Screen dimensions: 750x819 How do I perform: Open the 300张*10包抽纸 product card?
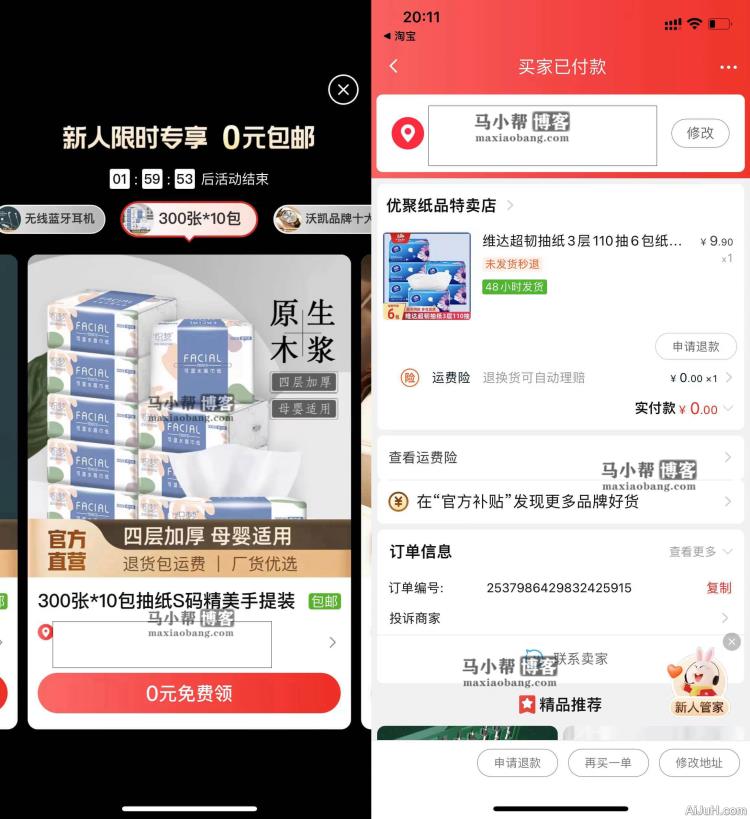pyautogui.click(x=189, y=420)
